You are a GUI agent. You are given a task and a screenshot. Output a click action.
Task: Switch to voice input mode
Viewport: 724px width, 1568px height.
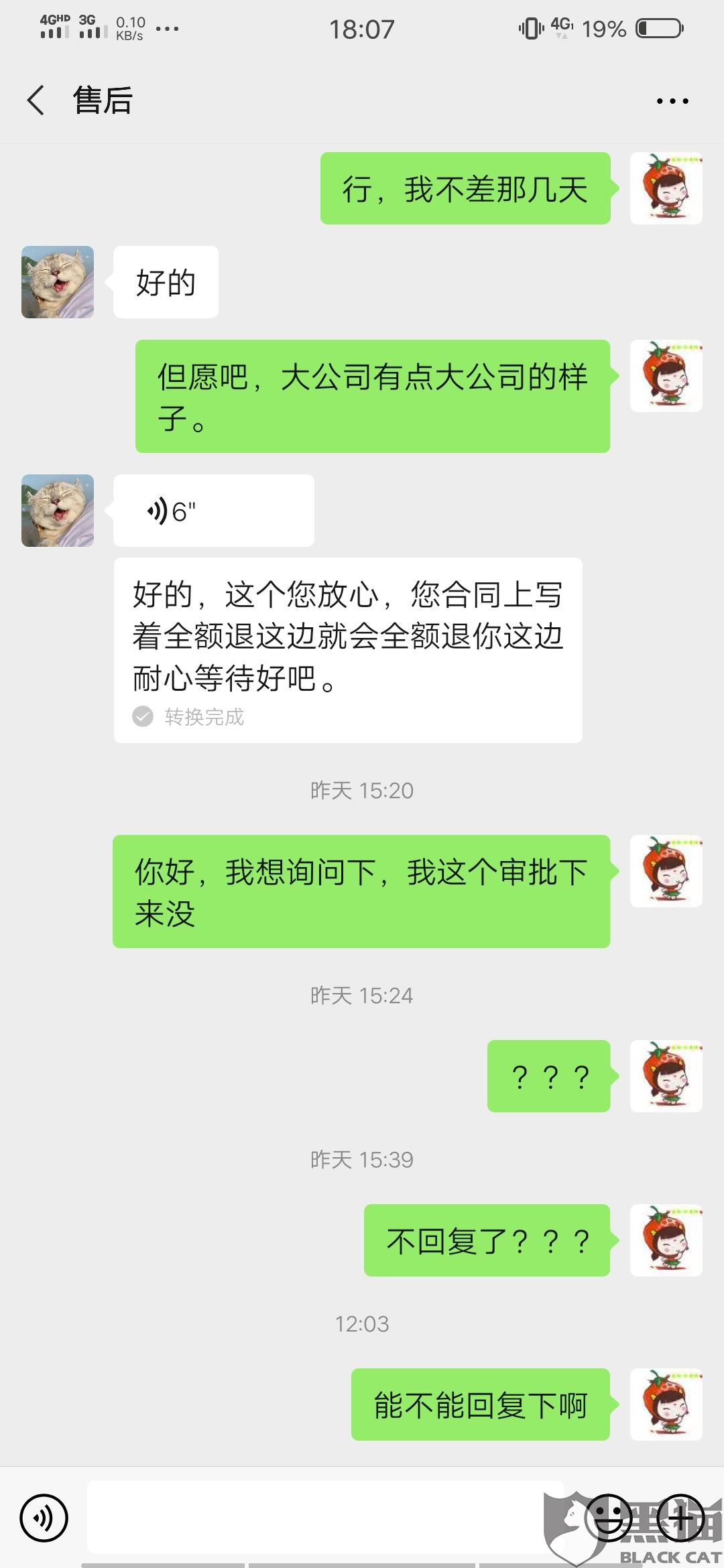click(44, 1518)
